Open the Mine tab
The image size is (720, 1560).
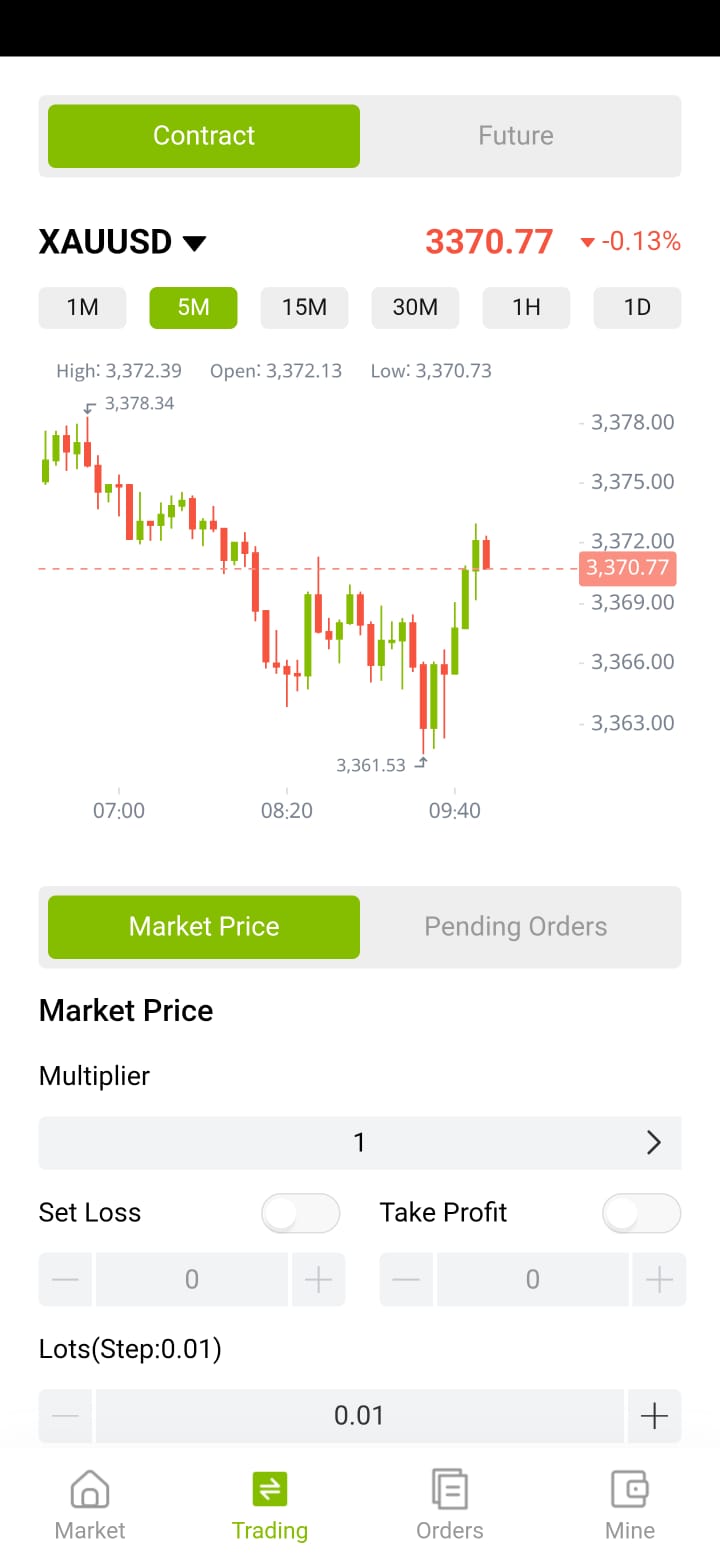[x=630, y=1505]
